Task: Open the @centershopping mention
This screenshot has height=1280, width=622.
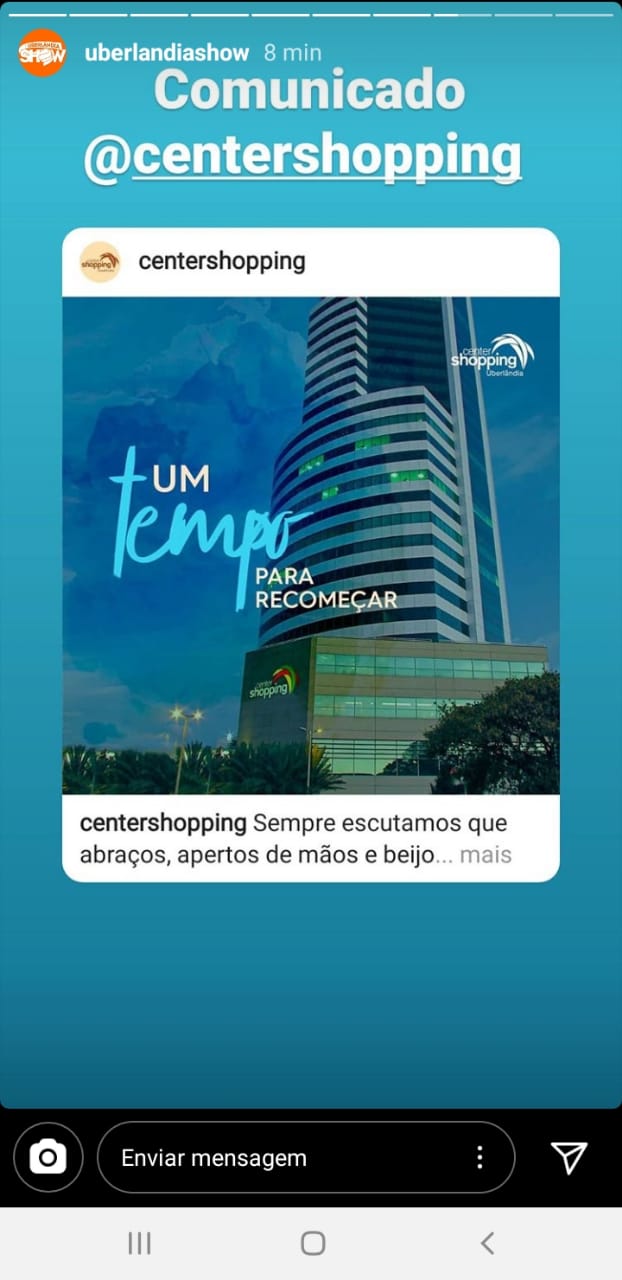Action: [302, 157]
